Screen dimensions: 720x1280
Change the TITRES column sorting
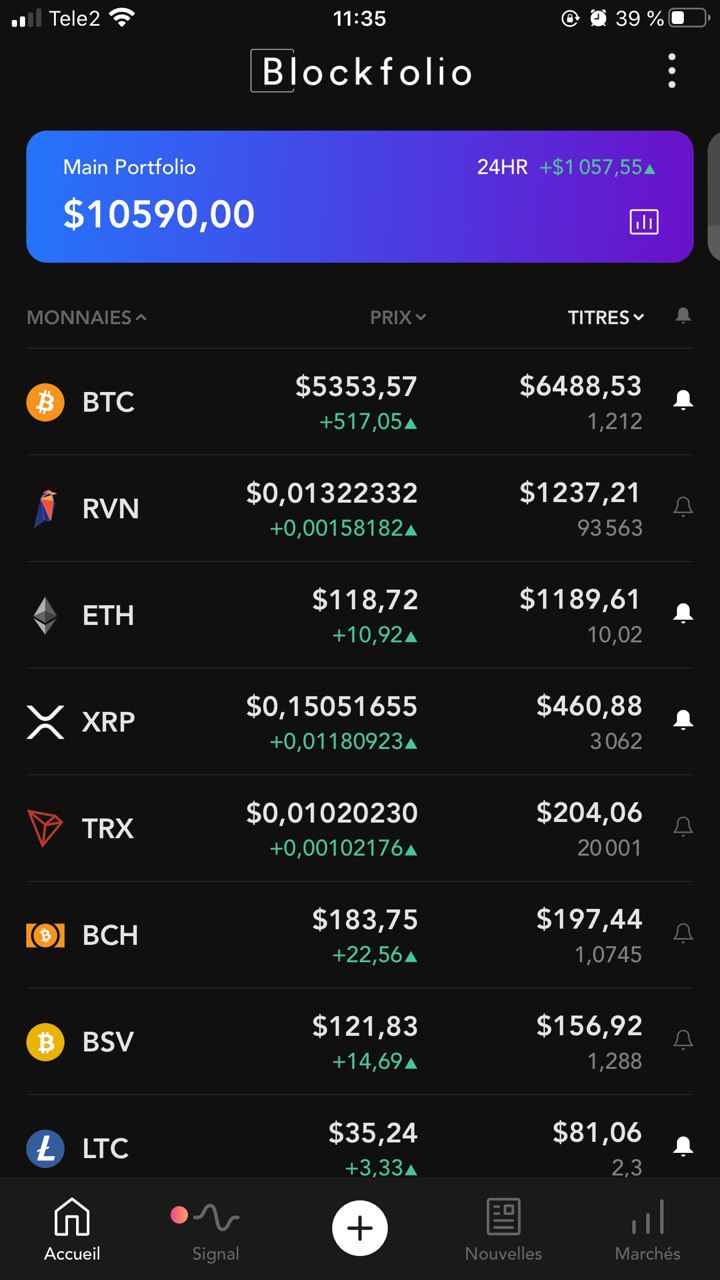pos(606,318)
